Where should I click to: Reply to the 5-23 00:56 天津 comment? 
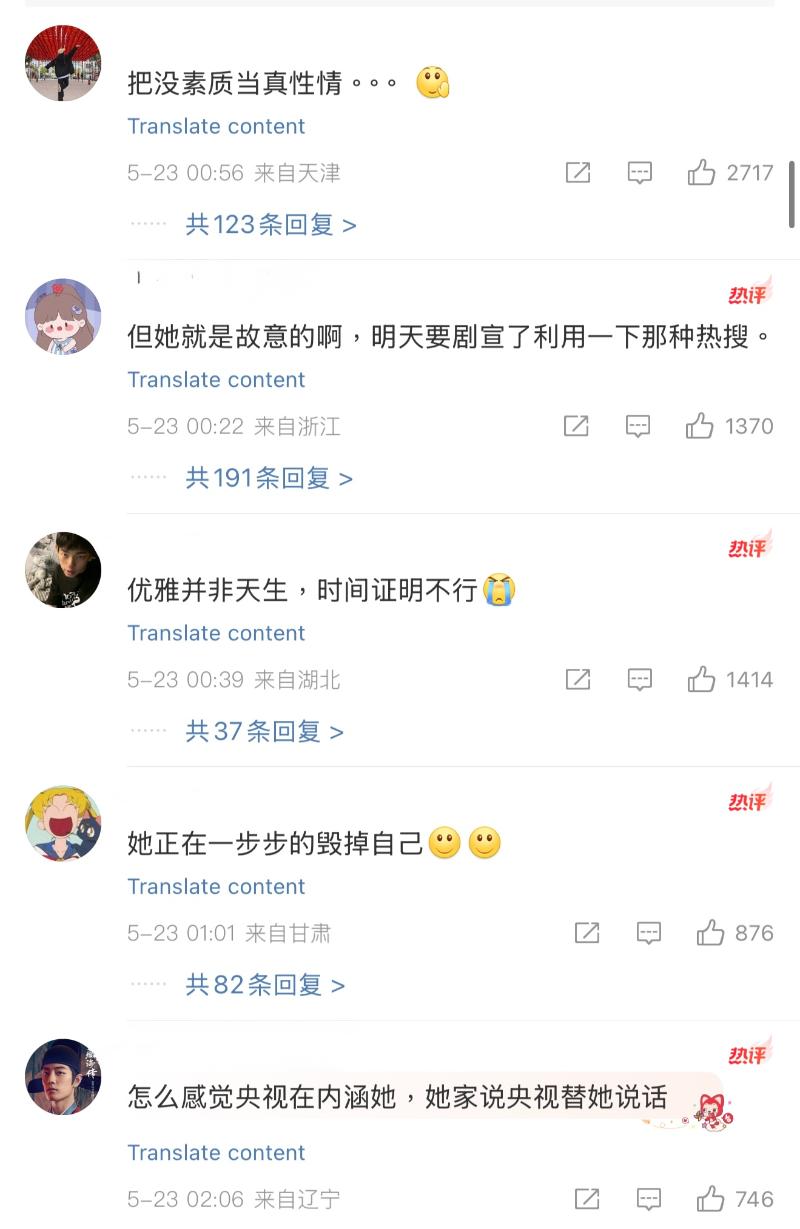[640, 173]
